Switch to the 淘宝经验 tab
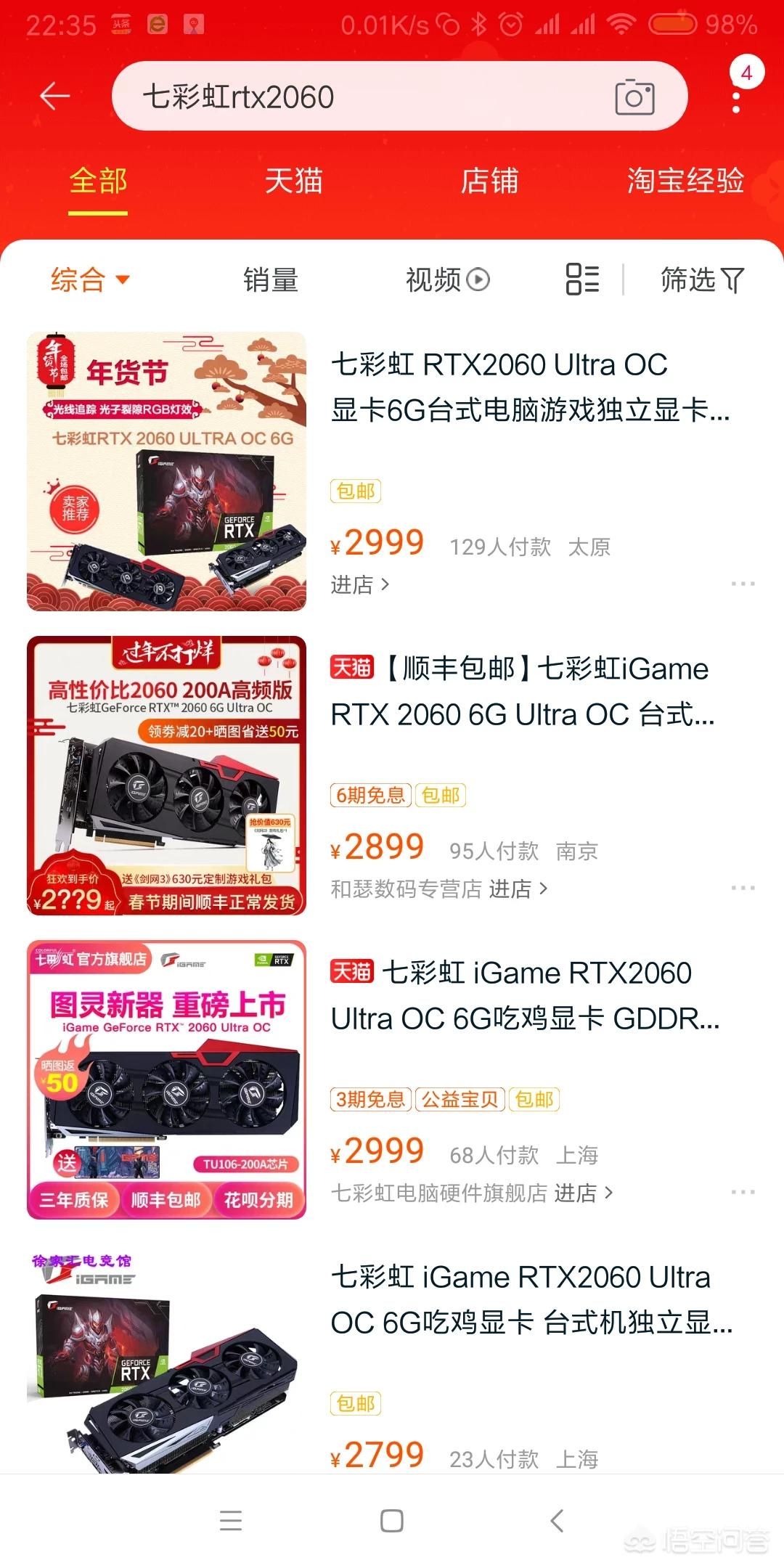The width and height of the screenshot is (784, 1568). pos(685,181)
